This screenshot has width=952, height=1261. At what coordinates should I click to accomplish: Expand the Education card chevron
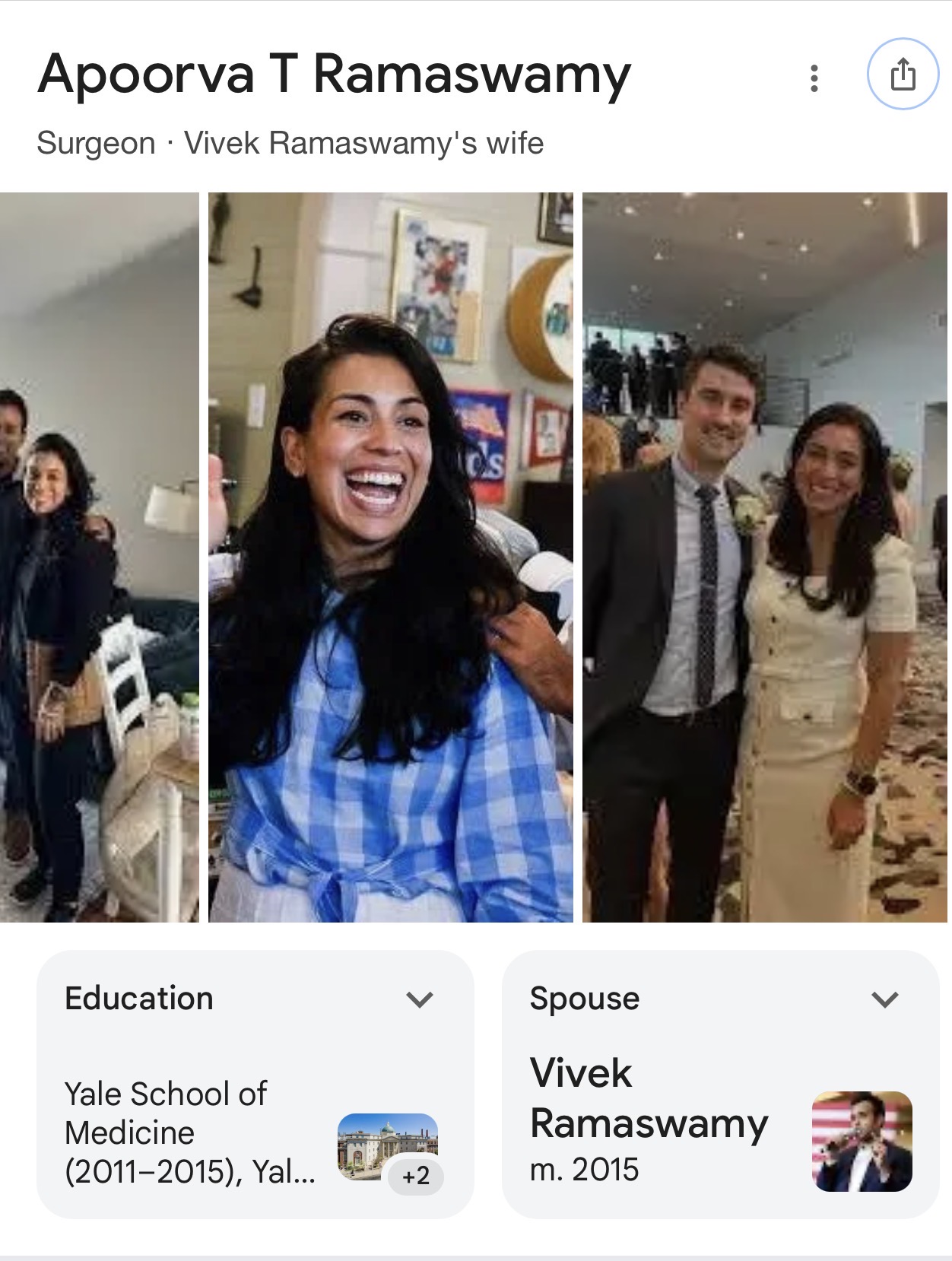click(420, 999)
